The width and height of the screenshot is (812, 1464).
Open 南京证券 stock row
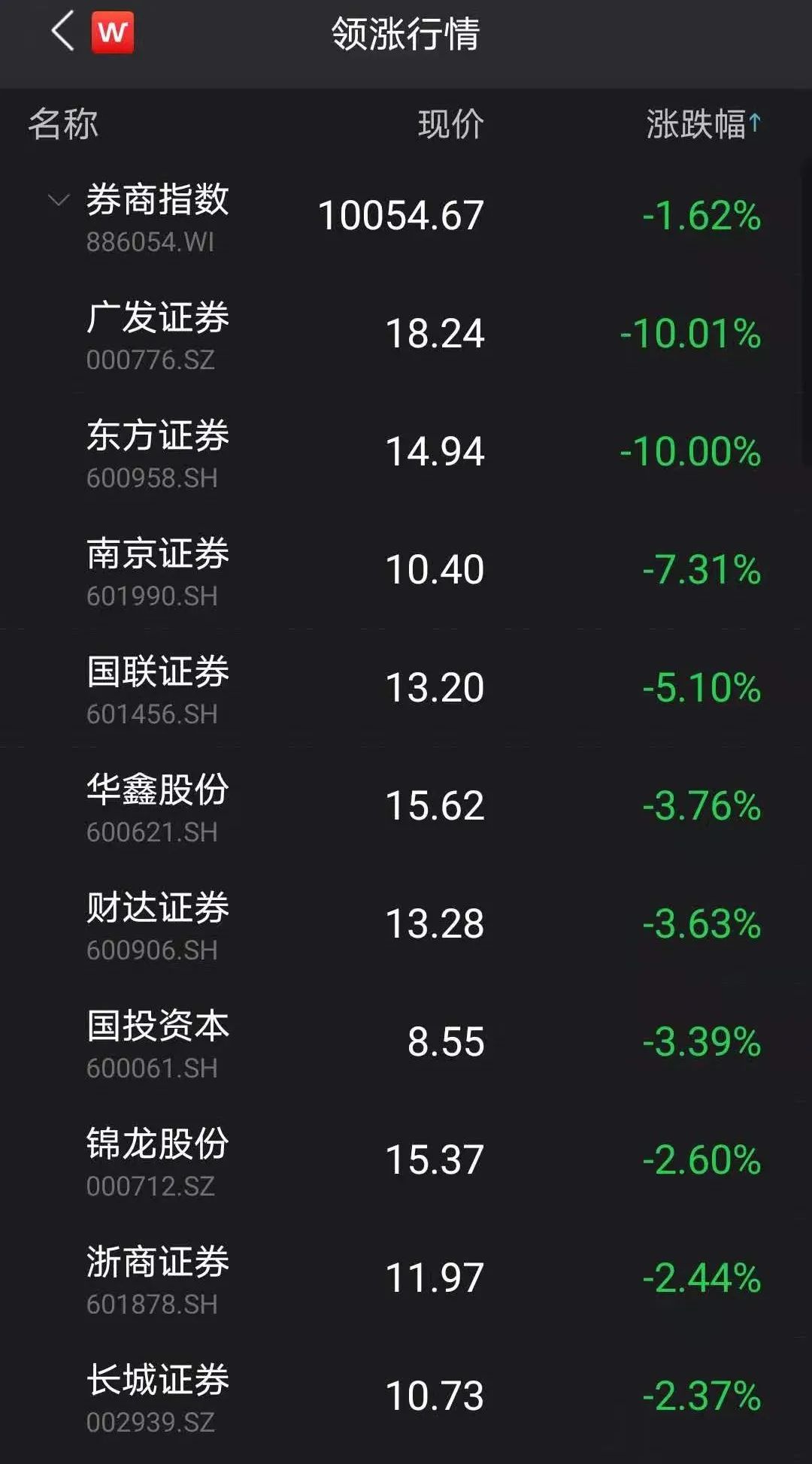click(x=406, y=570)
